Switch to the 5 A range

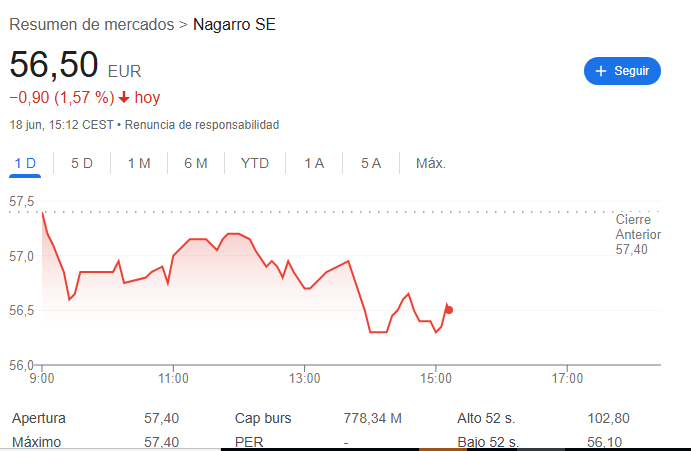tap(371, 163)
